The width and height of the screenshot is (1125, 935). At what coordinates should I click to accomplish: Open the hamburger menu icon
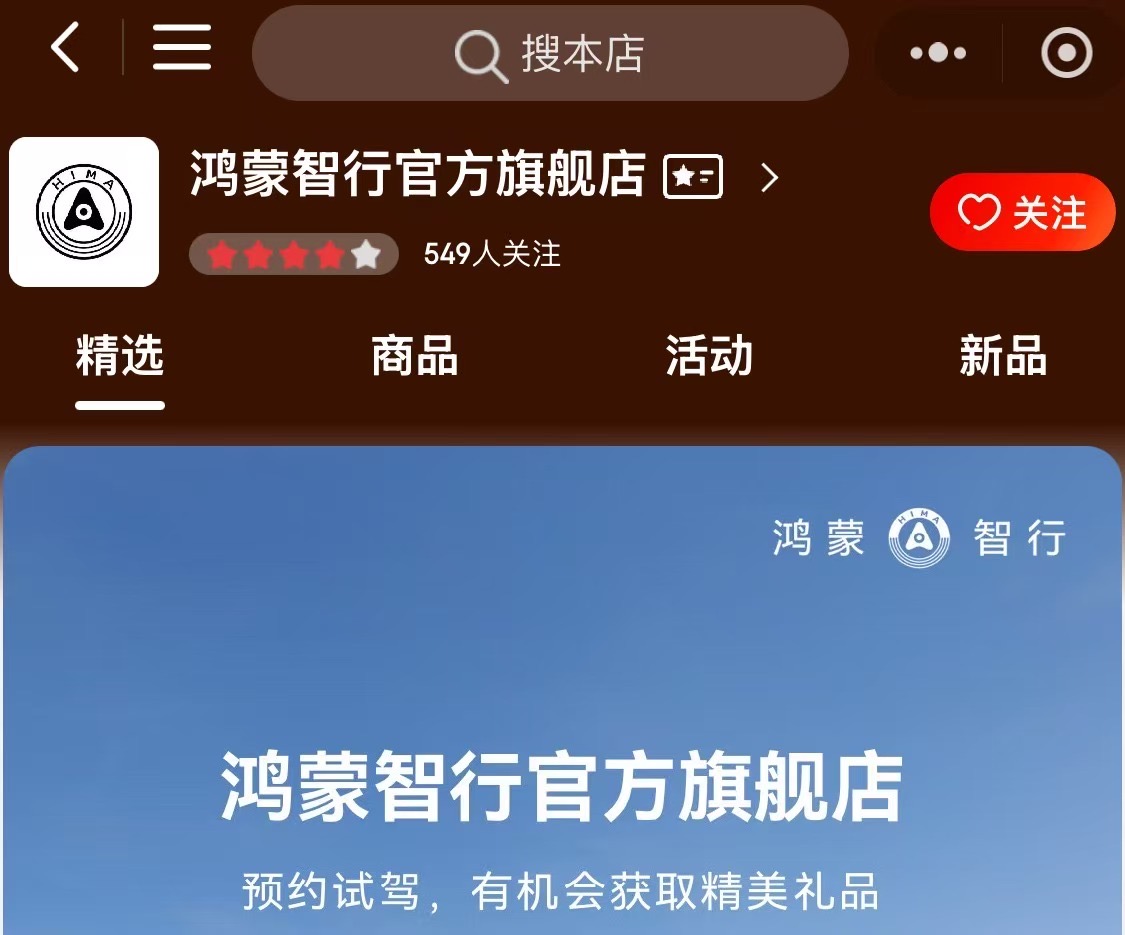[x=181, y=48]
